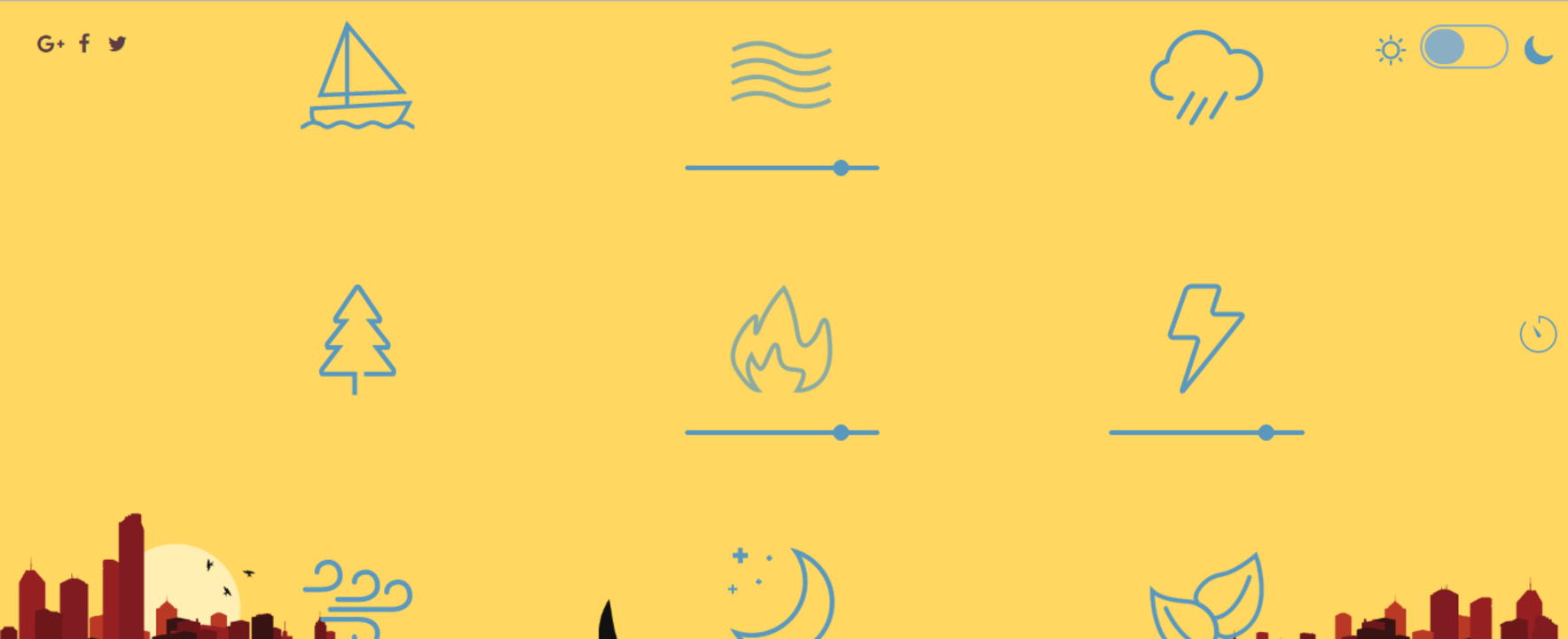Set the thunder volume slider
This screenshot has width=1568, height=639.
(x=1206, y=433)
